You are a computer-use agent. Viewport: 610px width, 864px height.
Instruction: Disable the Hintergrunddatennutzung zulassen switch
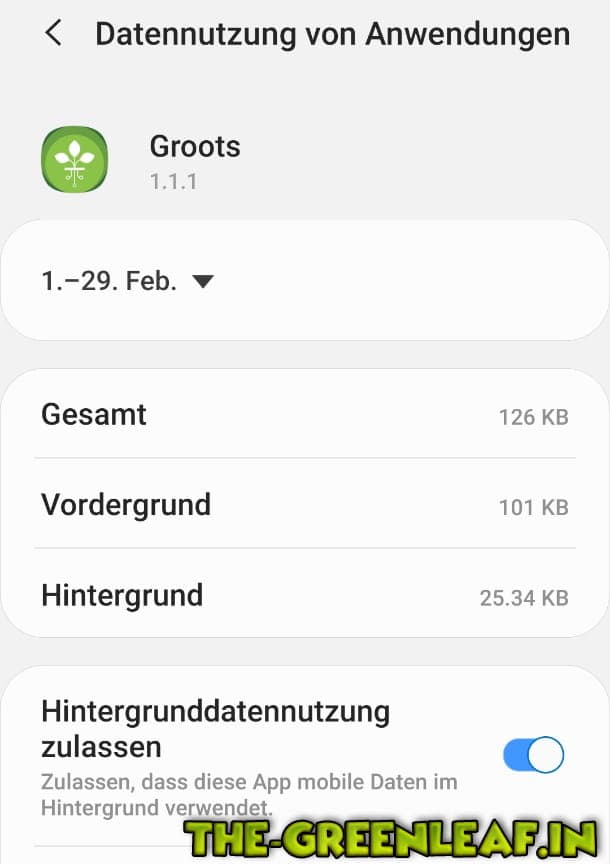(x=533, y=755)
